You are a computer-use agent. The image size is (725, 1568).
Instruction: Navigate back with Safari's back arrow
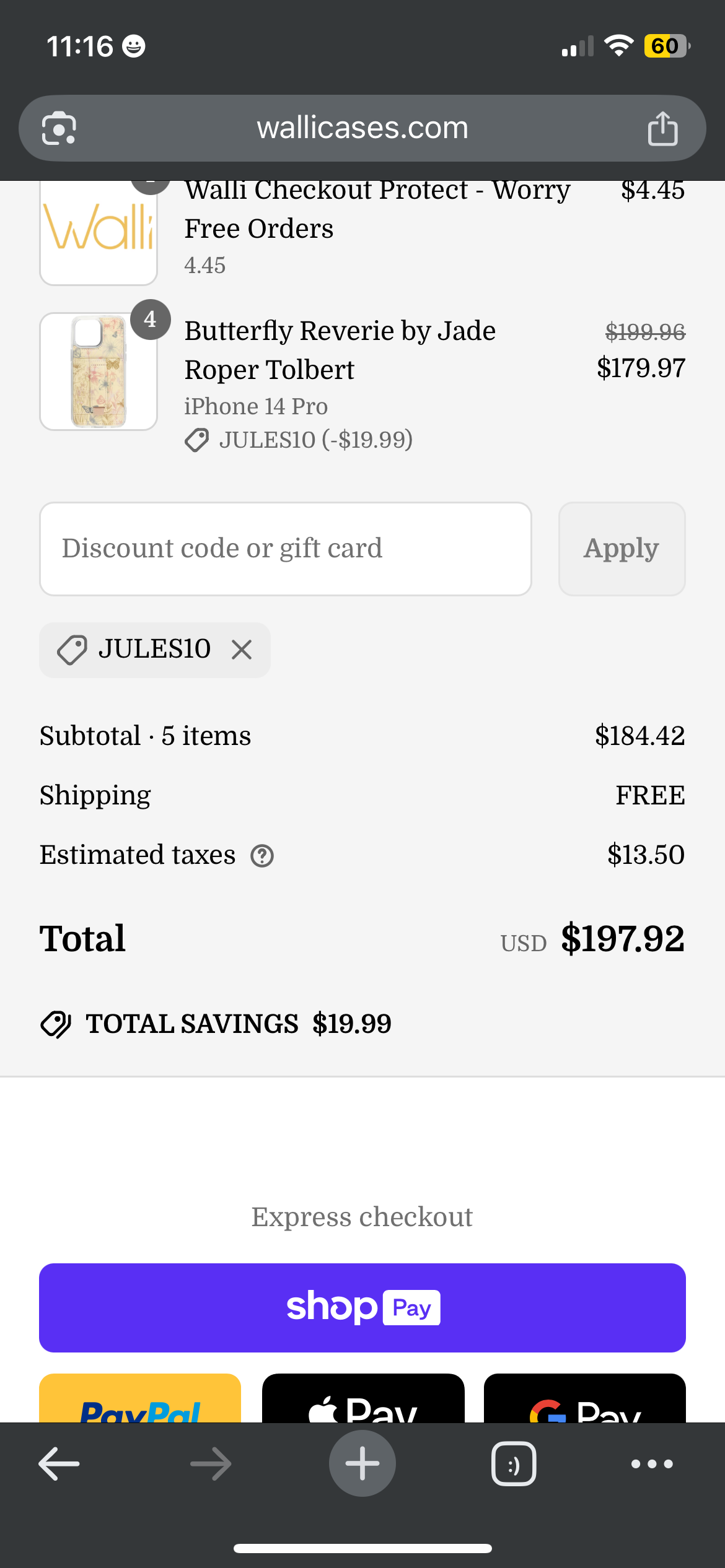pos(58,1463)
